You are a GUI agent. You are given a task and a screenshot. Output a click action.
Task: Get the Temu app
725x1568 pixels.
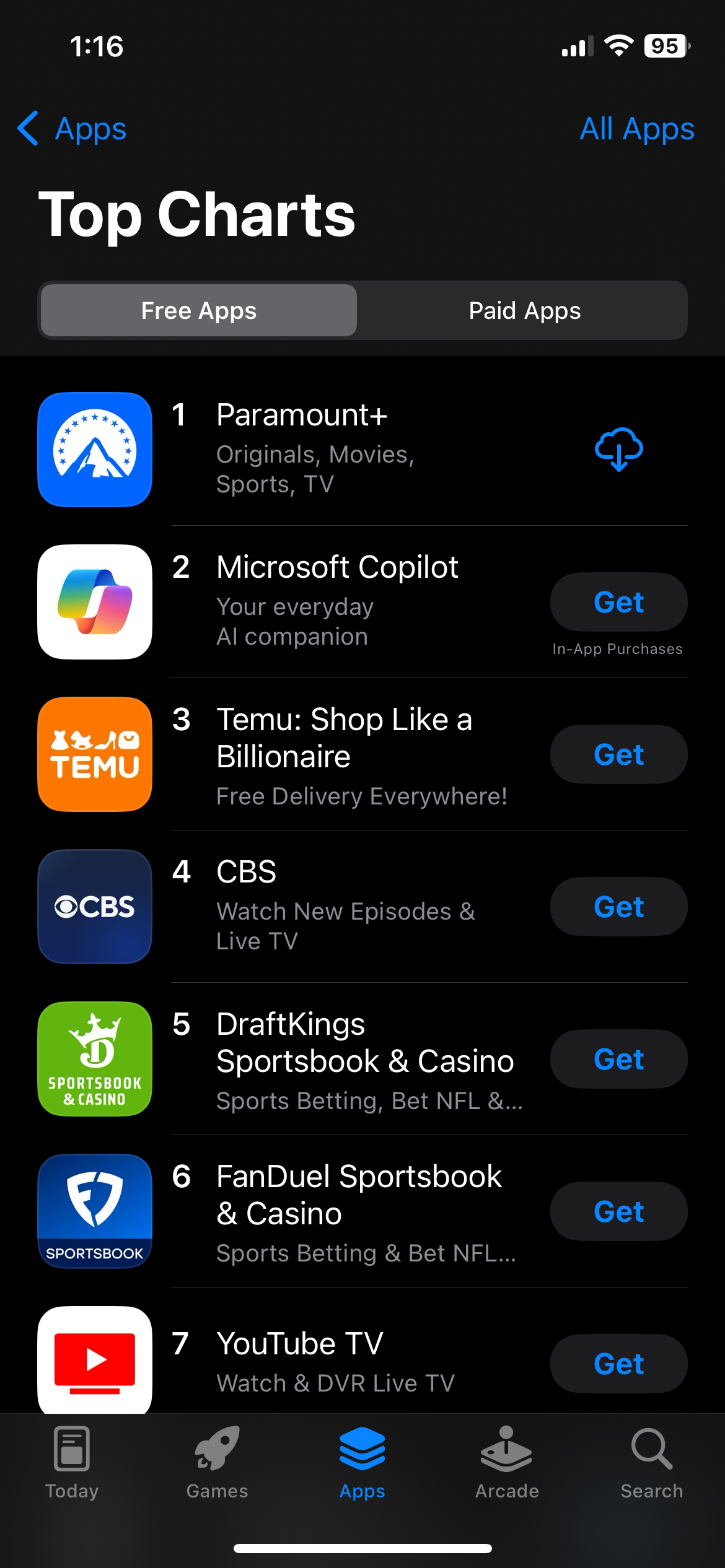click(x=618, y=754)
